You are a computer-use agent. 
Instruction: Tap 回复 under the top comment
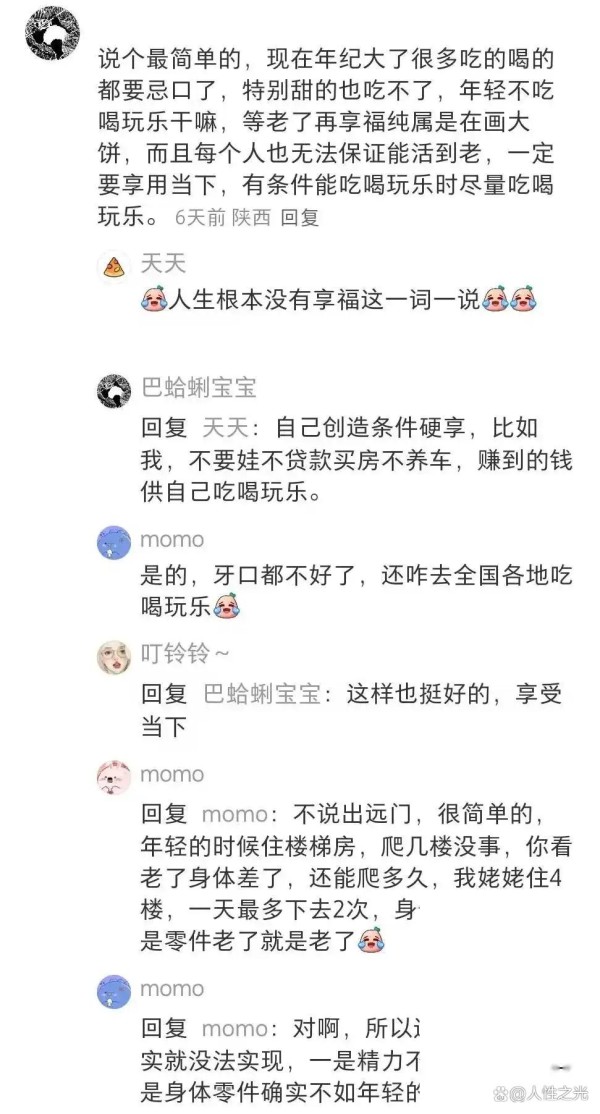299,217
